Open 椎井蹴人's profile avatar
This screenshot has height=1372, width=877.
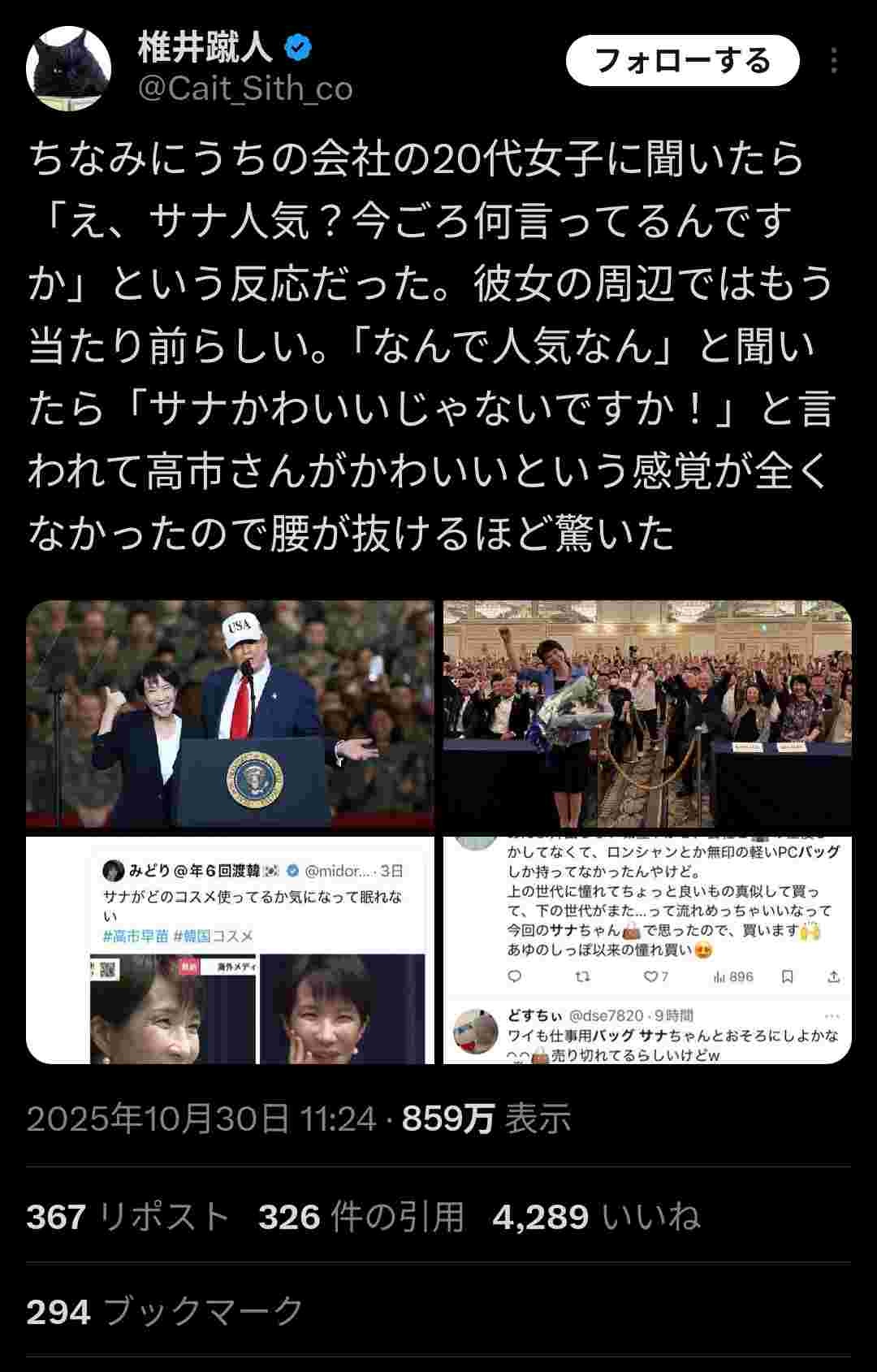click(x=68, y=68)
